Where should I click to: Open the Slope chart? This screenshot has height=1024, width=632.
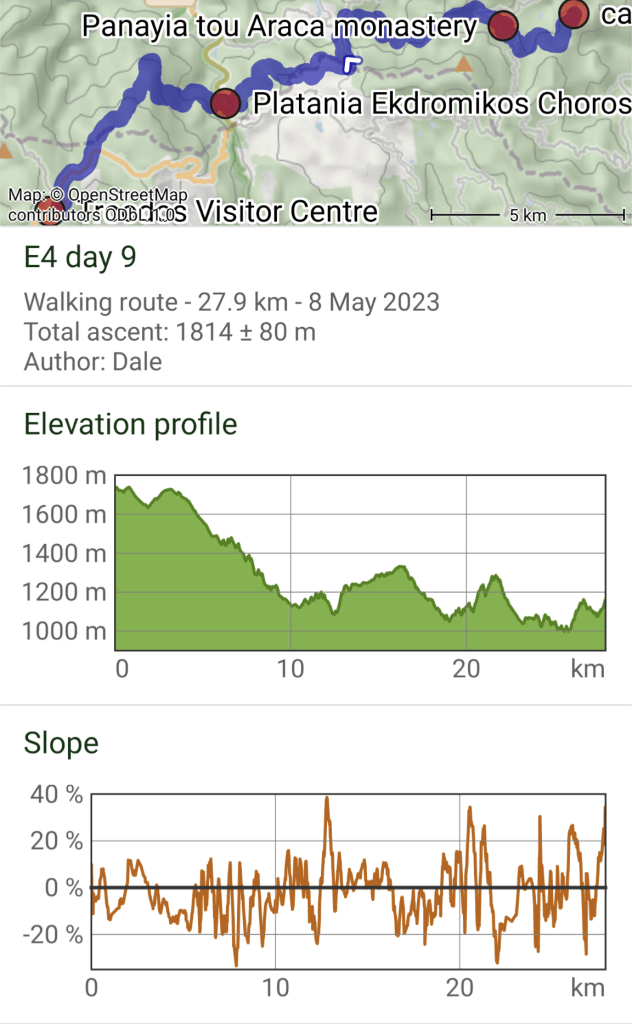pos(348,882)
